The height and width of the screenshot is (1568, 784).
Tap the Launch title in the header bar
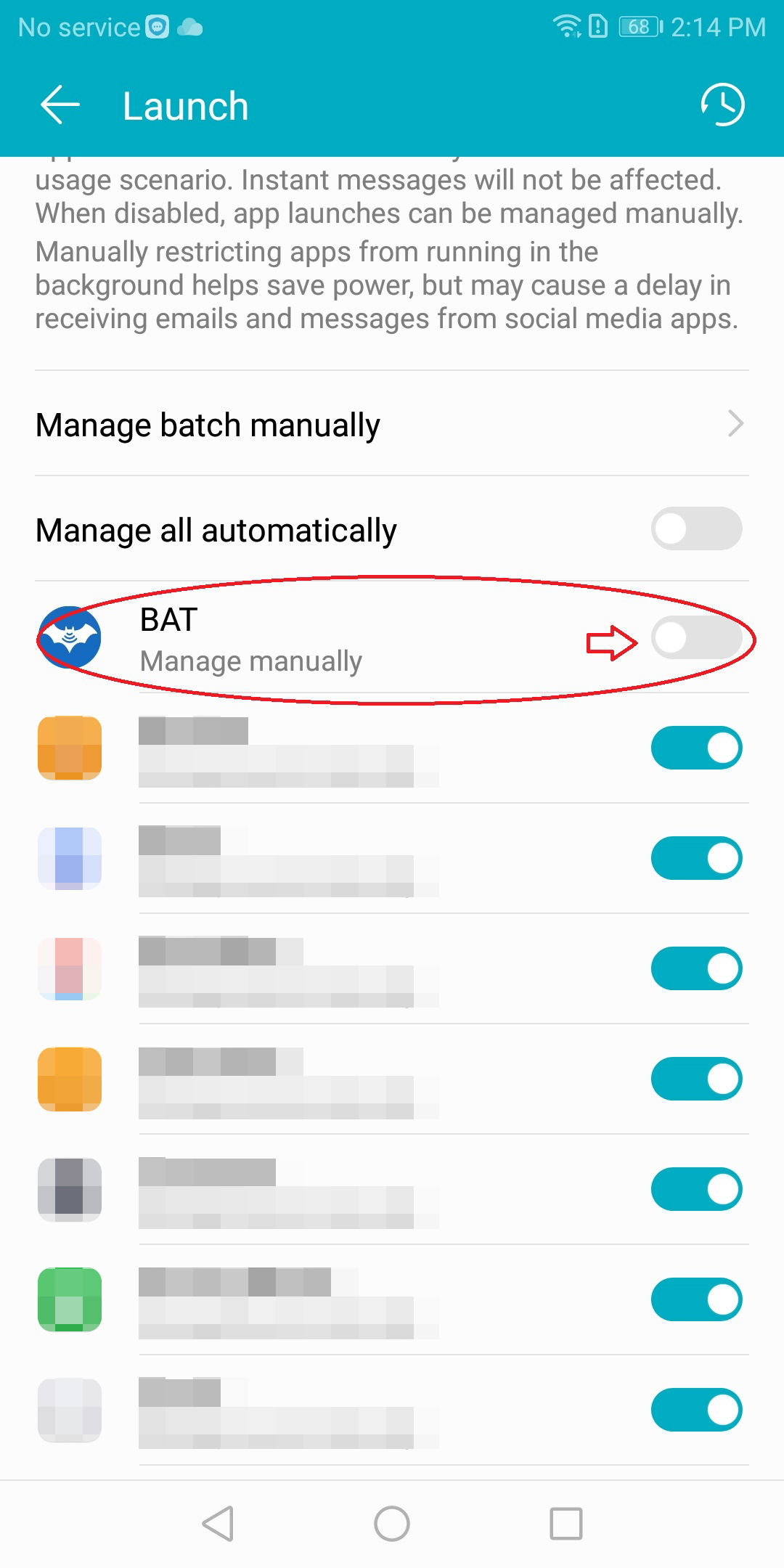[x=185, y=104]
